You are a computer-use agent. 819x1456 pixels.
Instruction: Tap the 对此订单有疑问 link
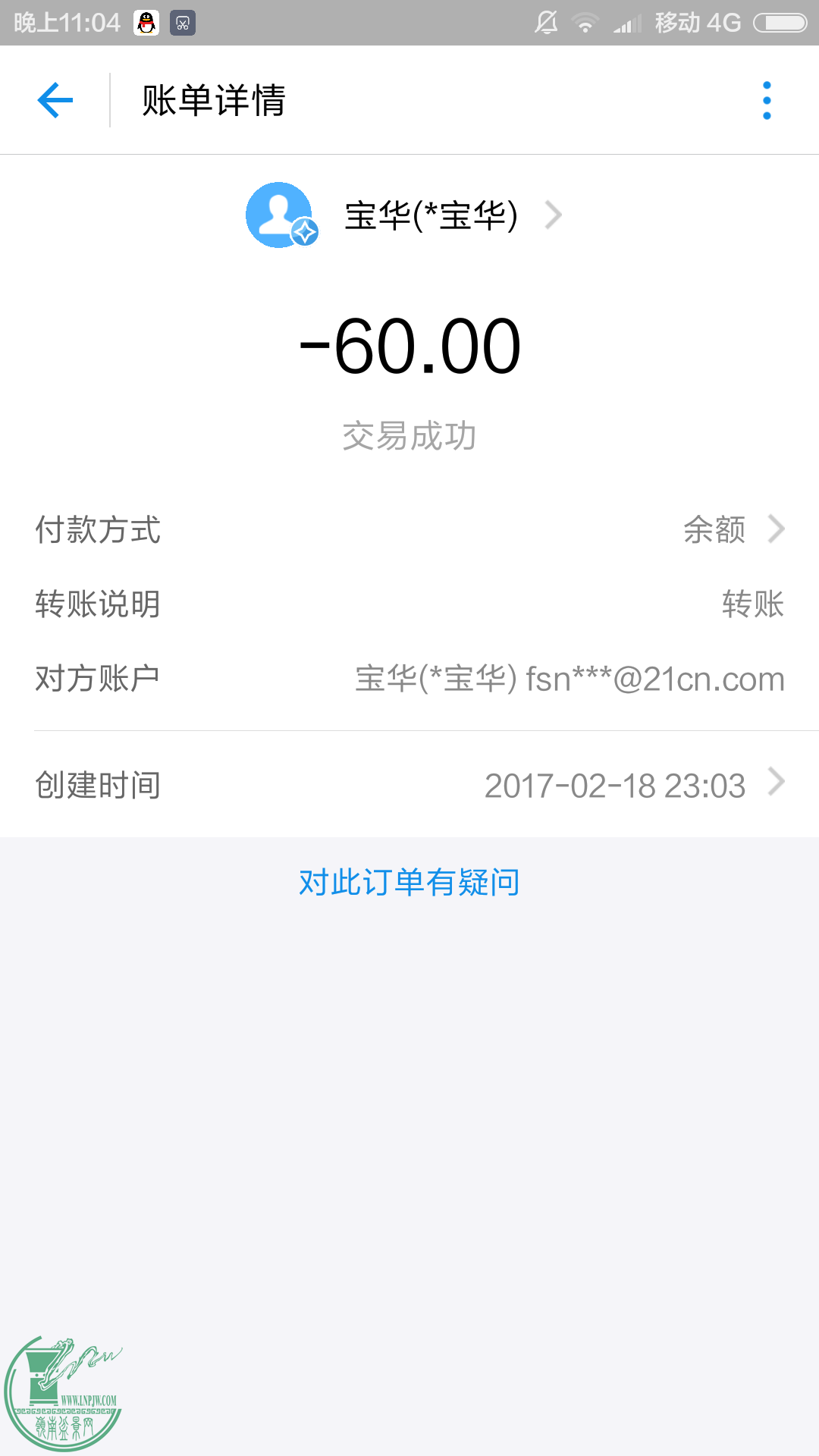click(409, 882)
